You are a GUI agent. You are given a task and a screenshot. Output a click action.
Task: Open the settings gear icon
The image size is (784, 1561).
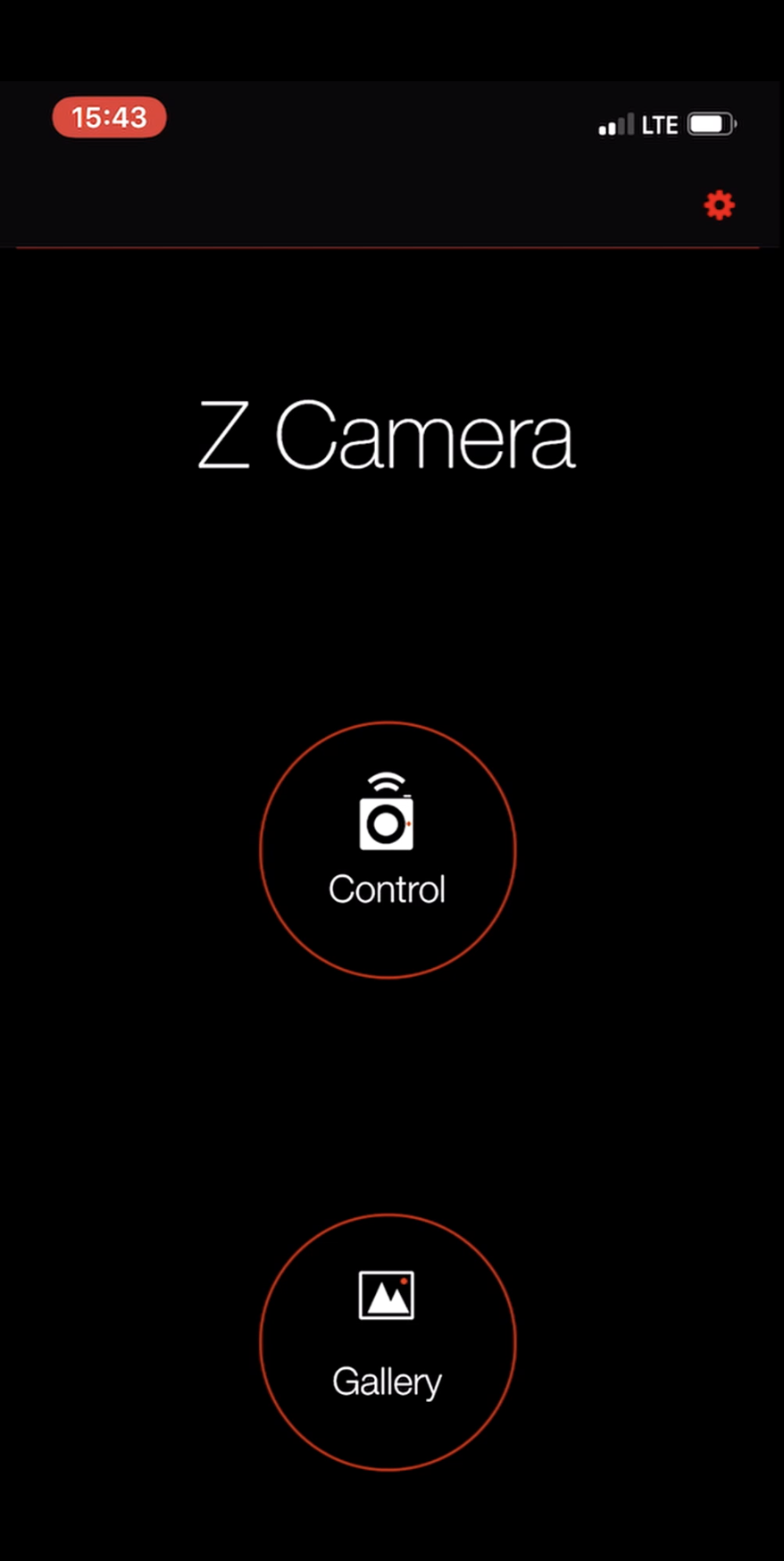(719, 205)
